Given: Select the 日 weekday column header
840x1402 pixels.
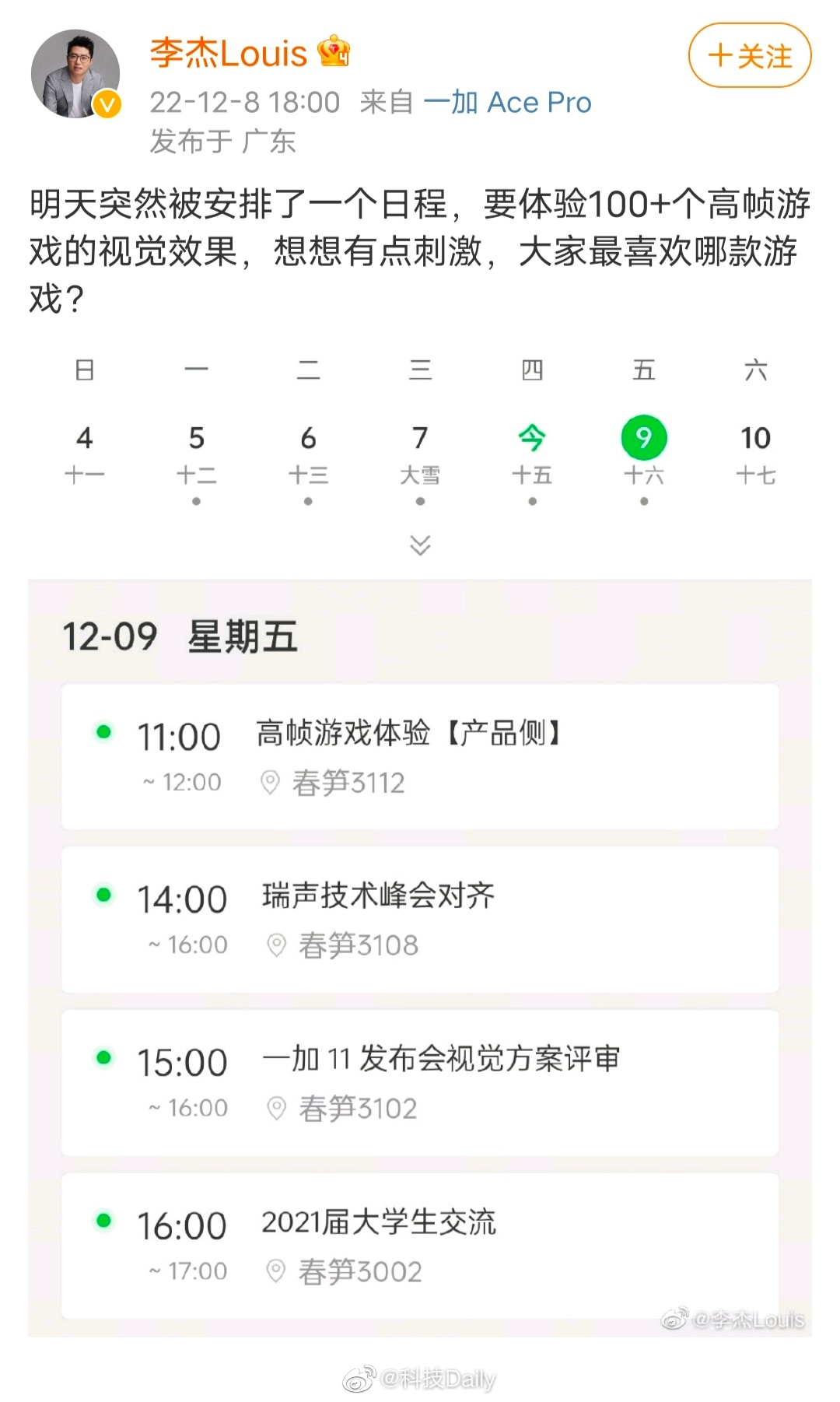Looking at the screenshot, I should (86, 371).
